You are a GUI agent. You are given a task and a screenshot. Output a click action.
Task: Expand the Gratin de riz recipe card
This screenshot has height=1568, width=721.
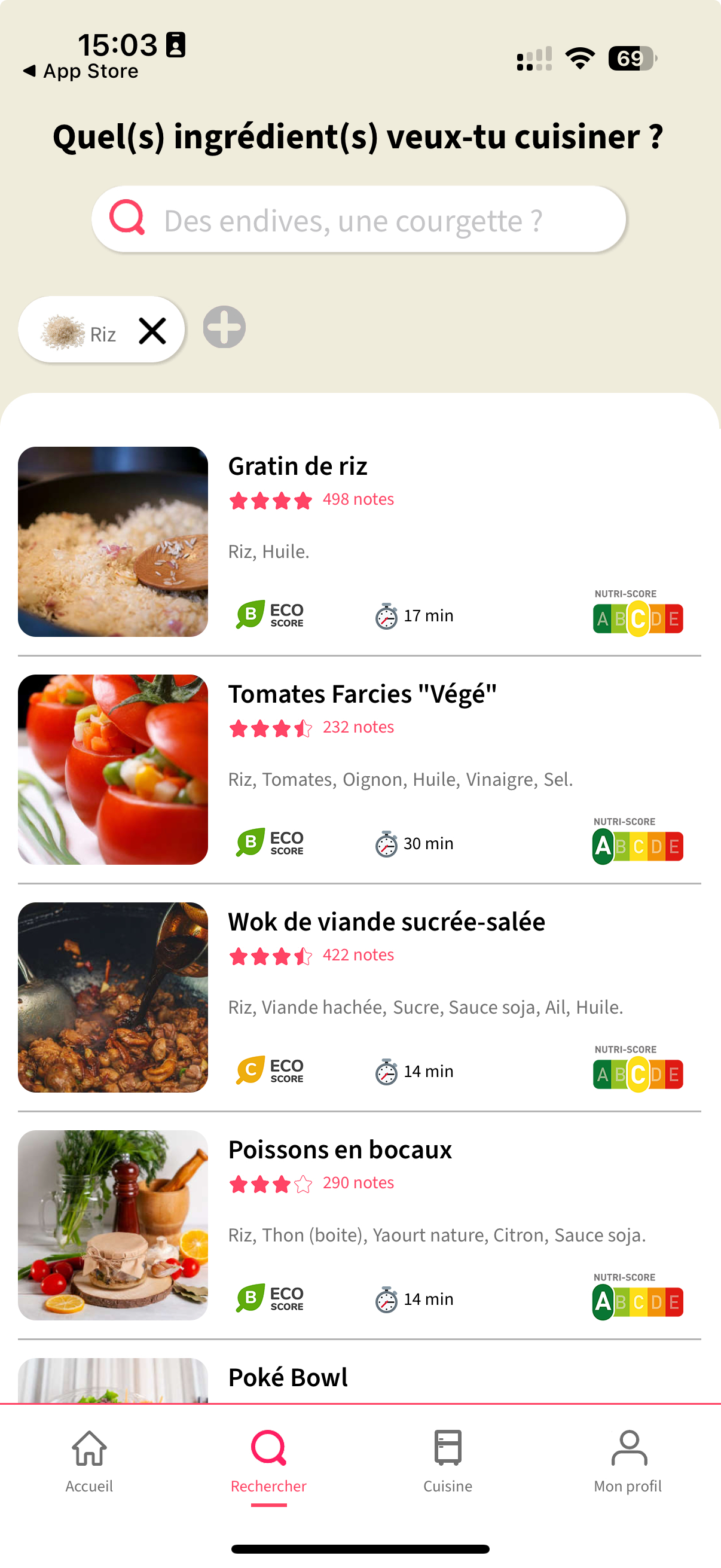pyautogui.click(x=360, y=542)
